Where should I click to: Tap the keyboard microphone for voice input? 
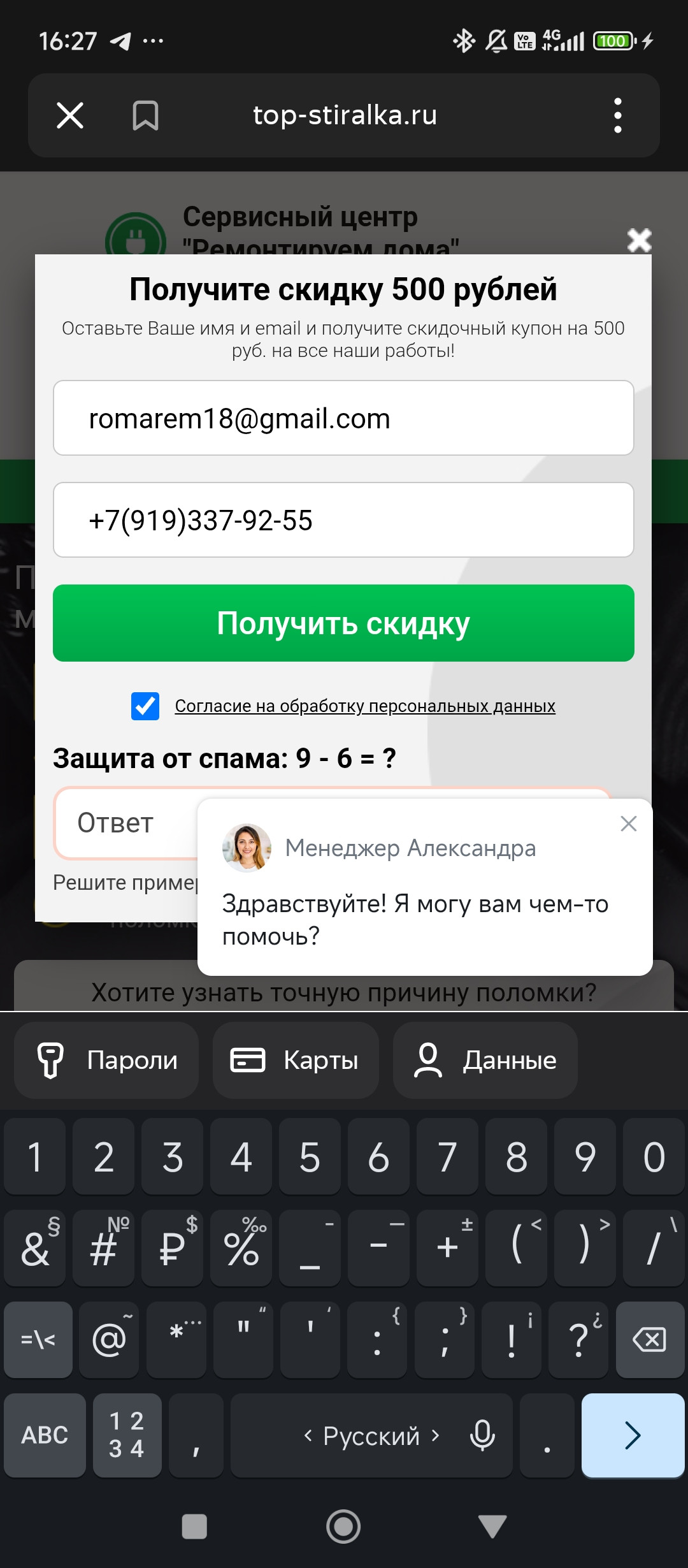coord(482,1435)
